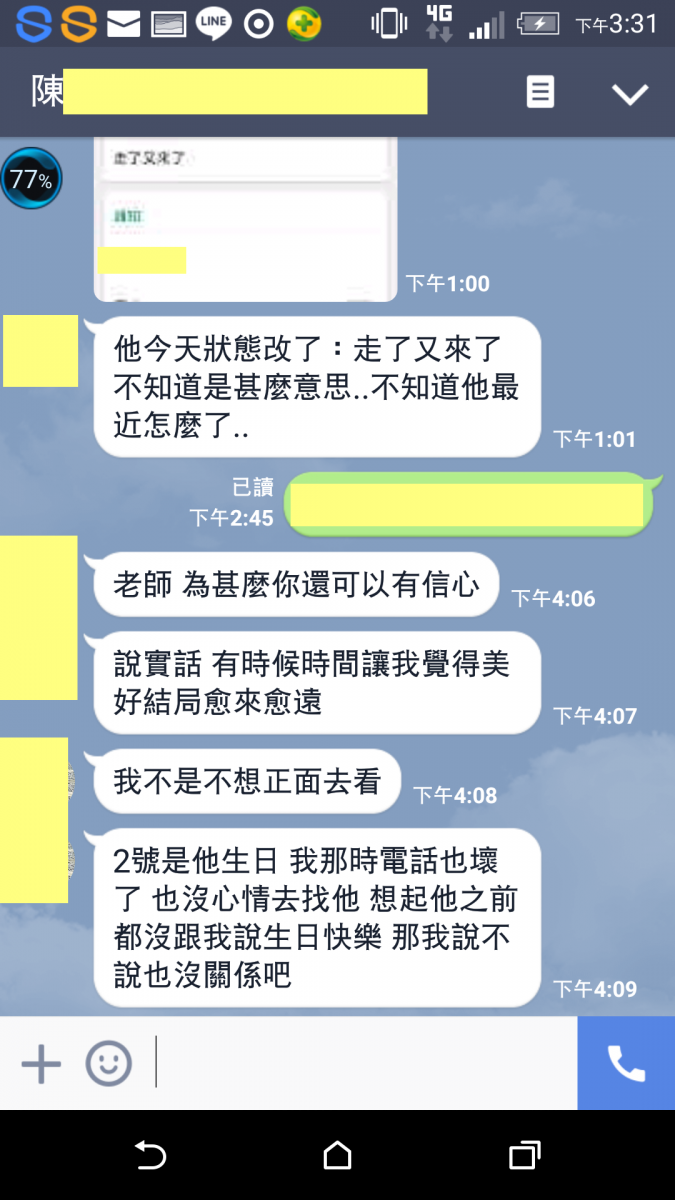Open recent apps from the navigation bar
The image size is (675, 1200).
coord(524,1156)
